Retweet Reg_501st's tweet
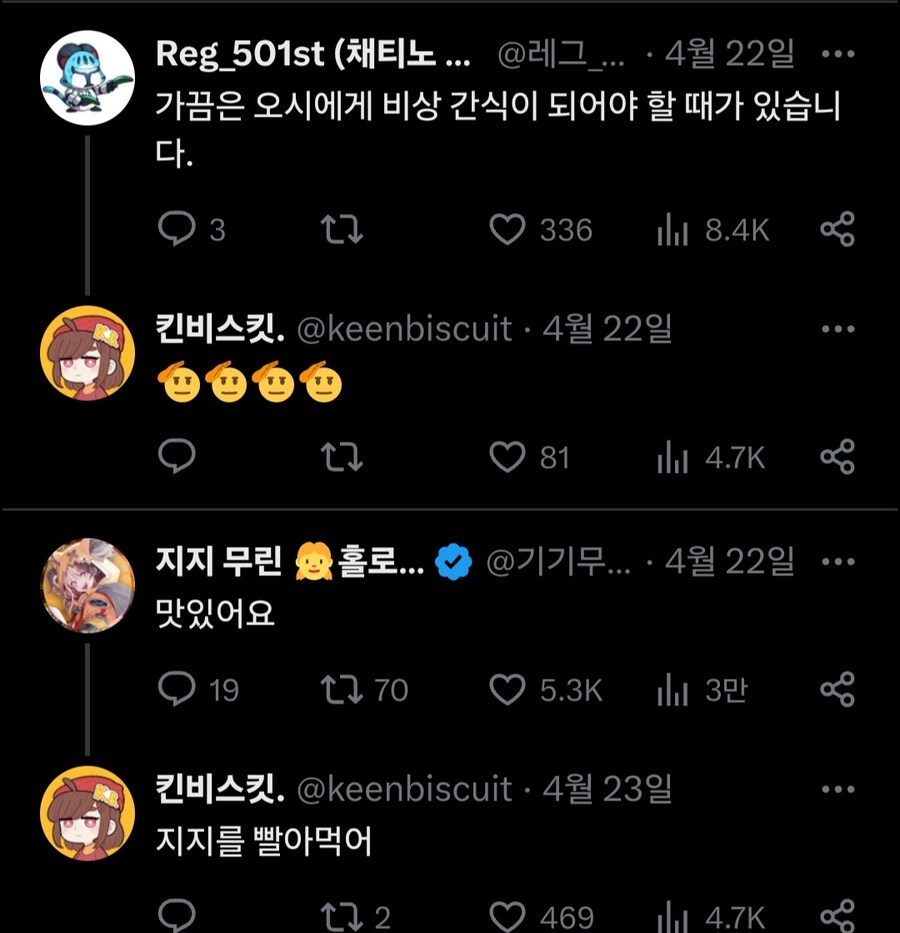 pyautogui.click(x=346, y=230)
